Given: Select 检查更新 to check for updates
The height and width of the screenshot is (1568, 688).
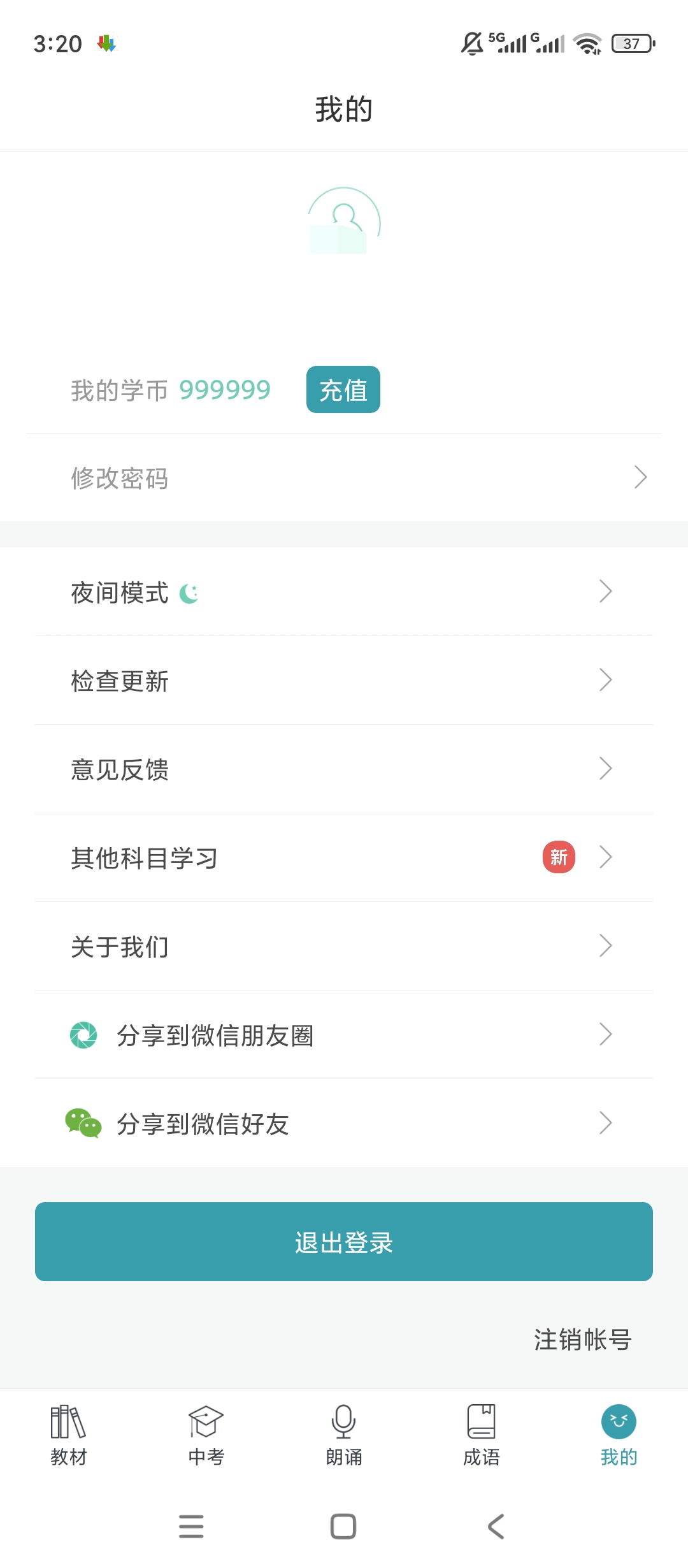Looking at the screenshot, I should pyautogui.click(x=344, y=681).
